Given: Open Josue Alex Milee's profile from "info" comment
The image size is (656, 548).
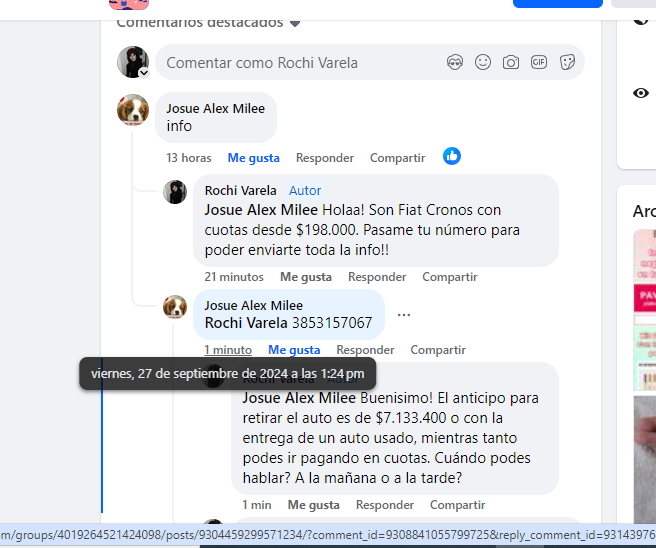Looking at the screenshot, I should (x=215, y=108).
